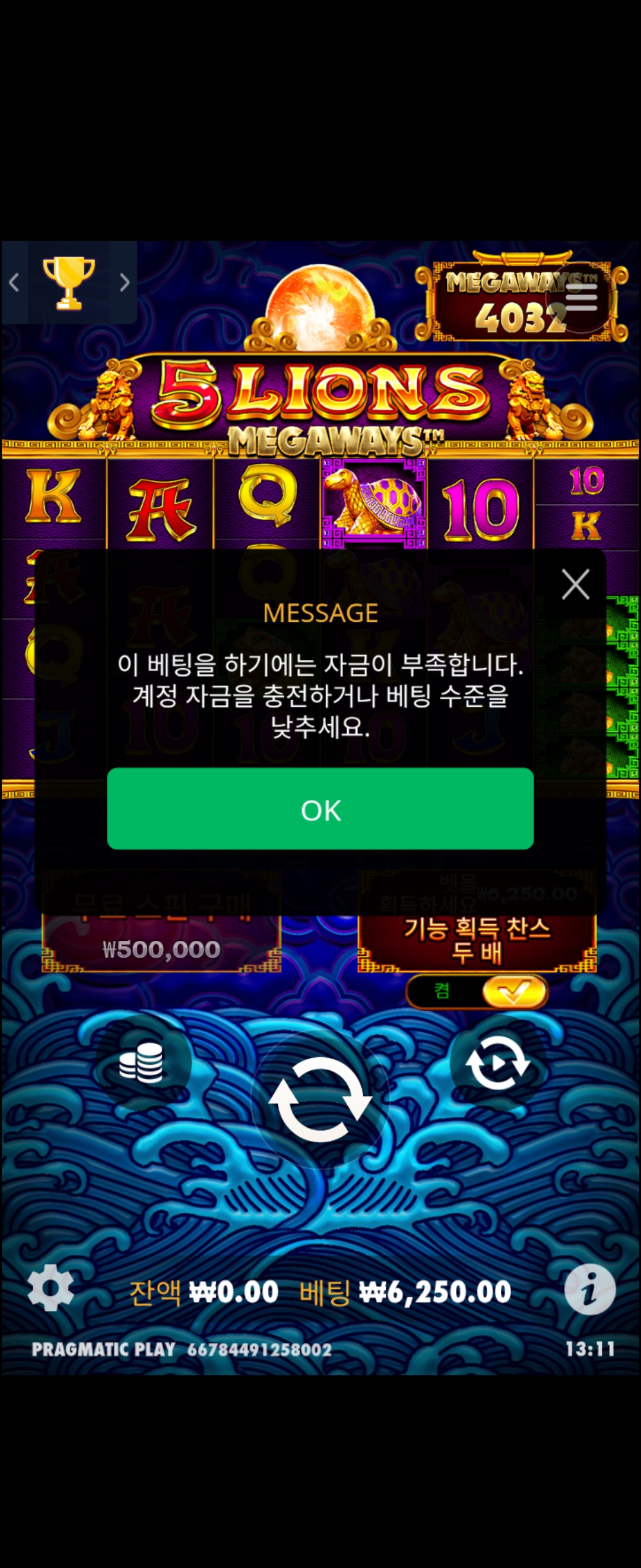Go to next promotion with right arrow
Image resolution: width=641 pixels, height=1568 pixels.
[125, 283]
